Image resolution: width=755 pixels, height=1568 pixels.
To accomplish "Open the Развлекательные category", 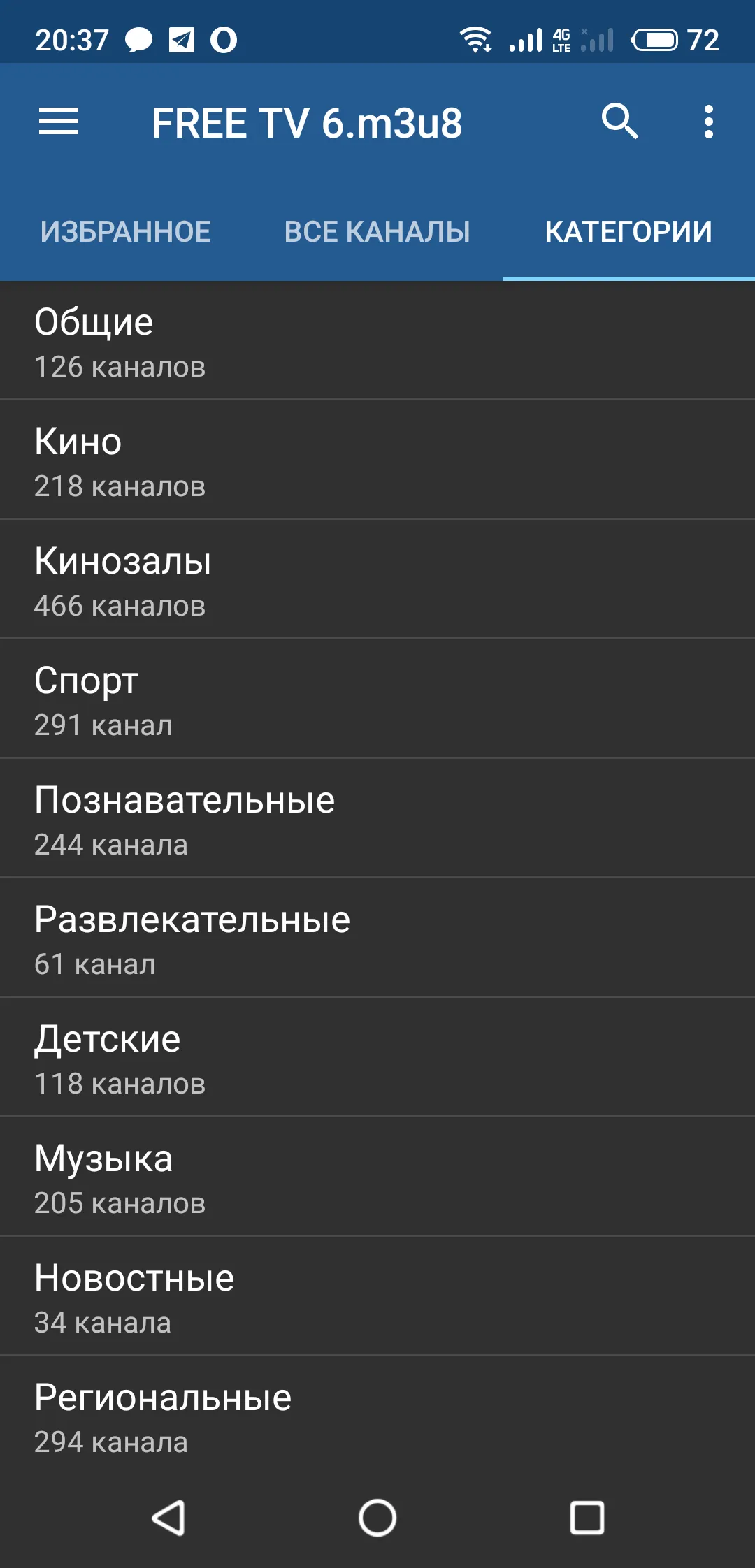I will (377, 938).
